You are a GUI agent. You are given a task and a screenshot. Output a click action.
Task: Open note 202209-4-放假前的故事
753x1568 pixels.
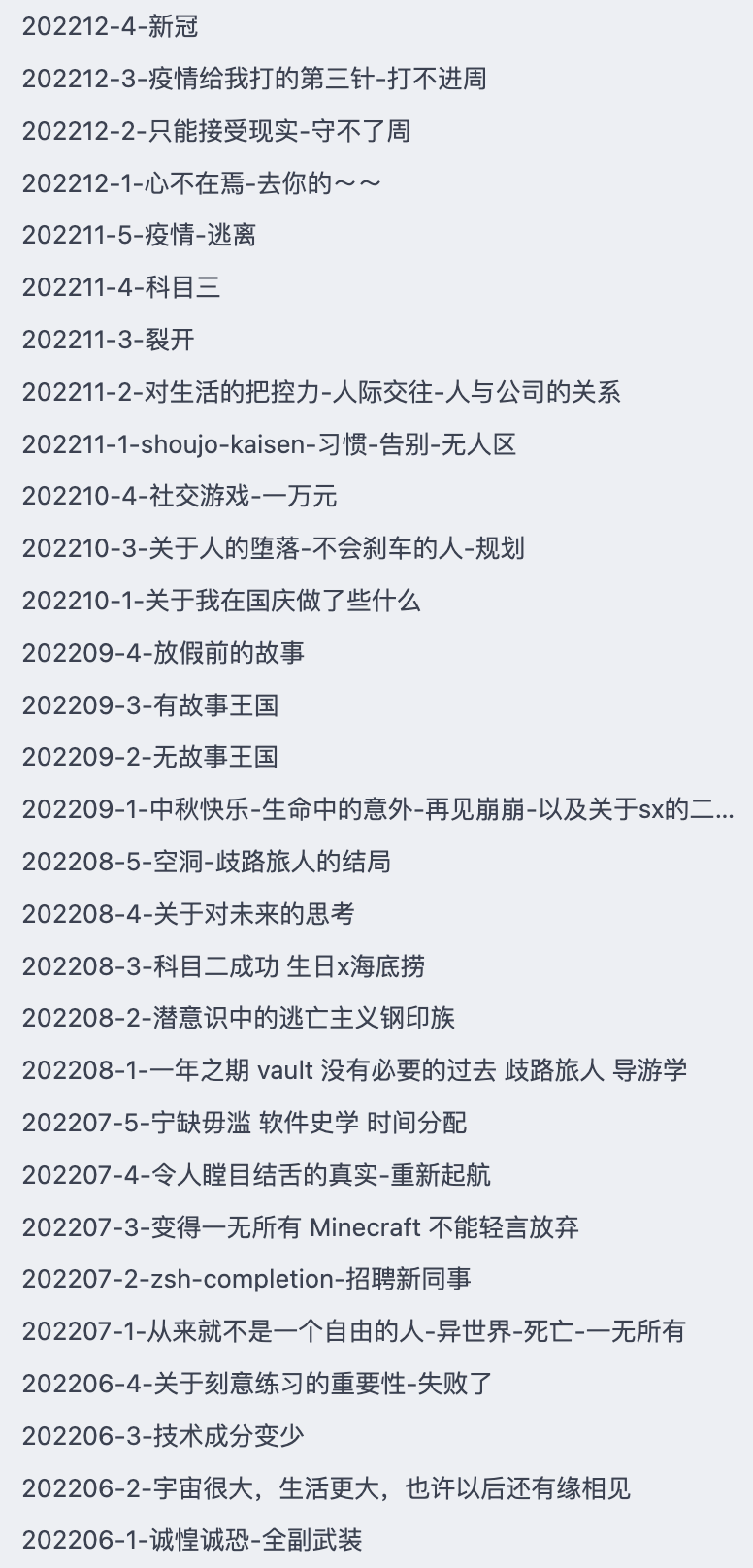[163, 653]
